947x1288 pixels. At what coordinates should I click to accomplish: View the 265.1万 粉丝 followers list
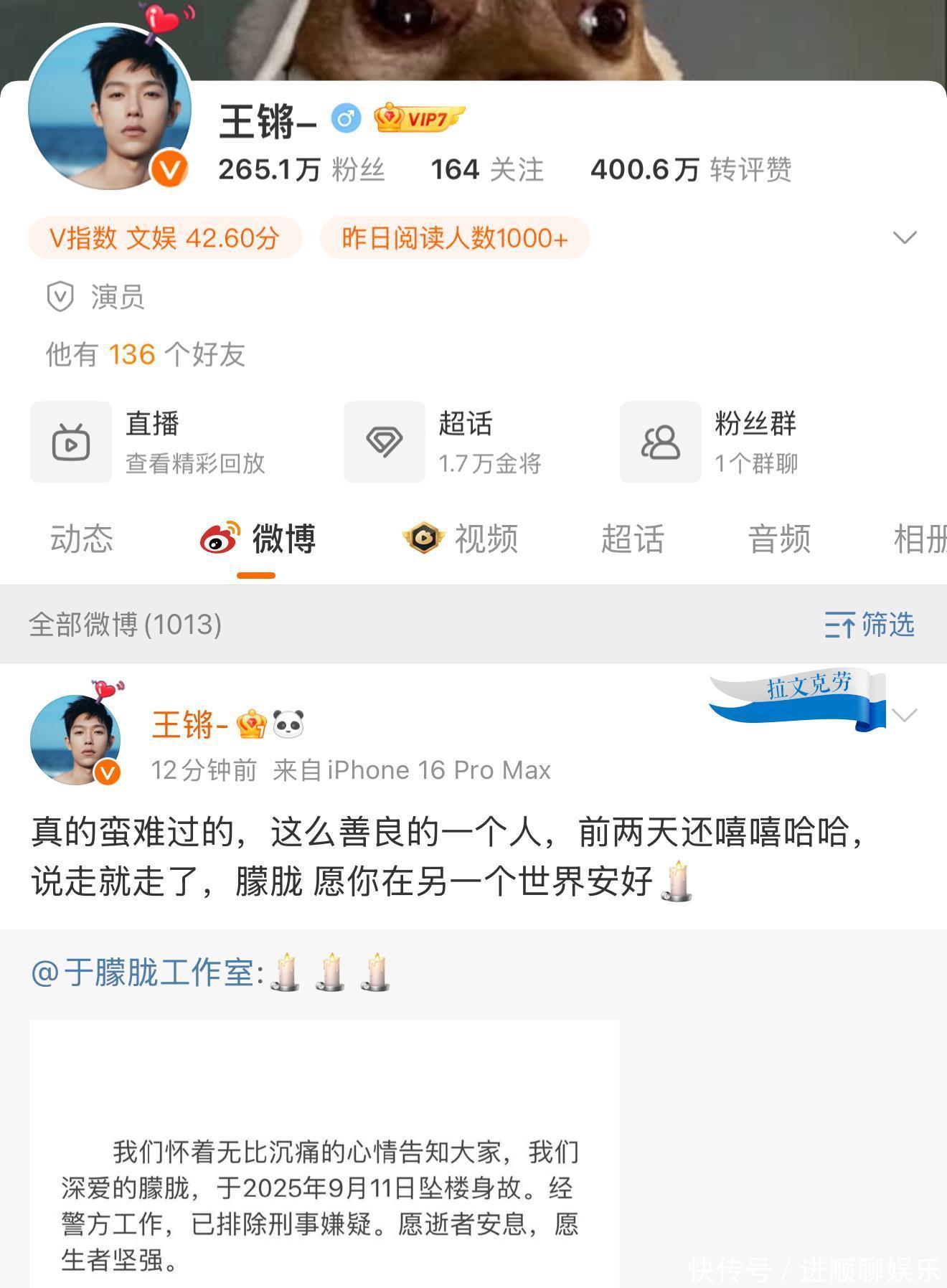301,170
